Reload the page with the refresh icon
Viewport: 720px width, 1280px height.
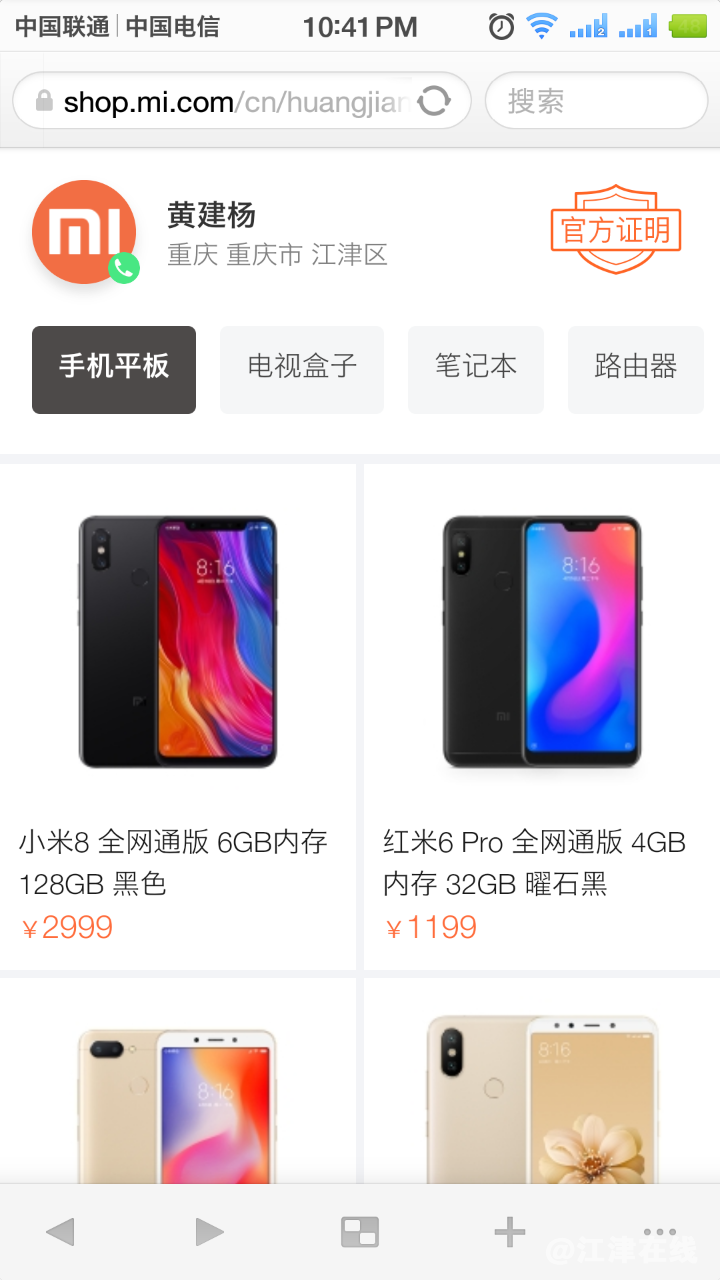coord(434,101)
